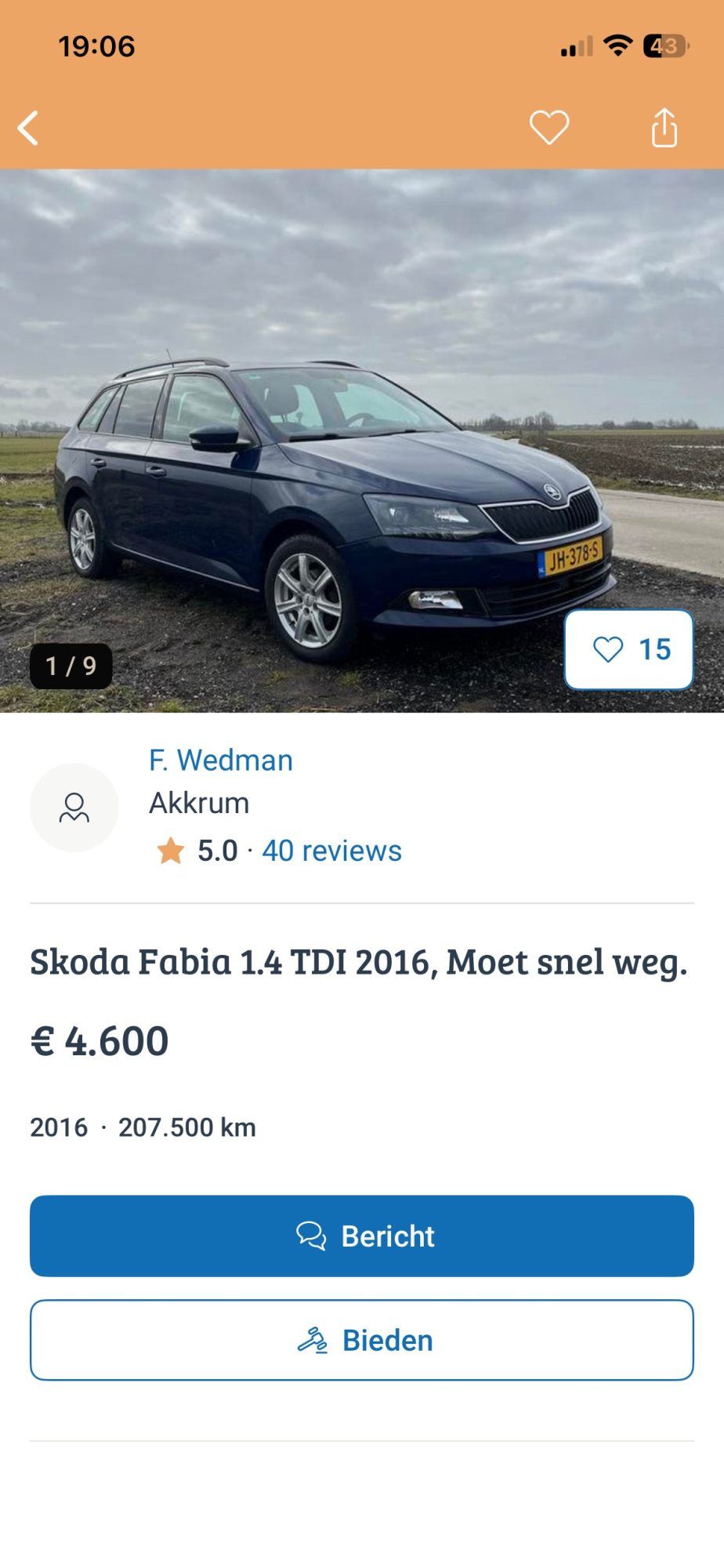Screen dimensions: 724x1568
Task: Favorite the listing with the top heart icon
Action: pos(548,129)
